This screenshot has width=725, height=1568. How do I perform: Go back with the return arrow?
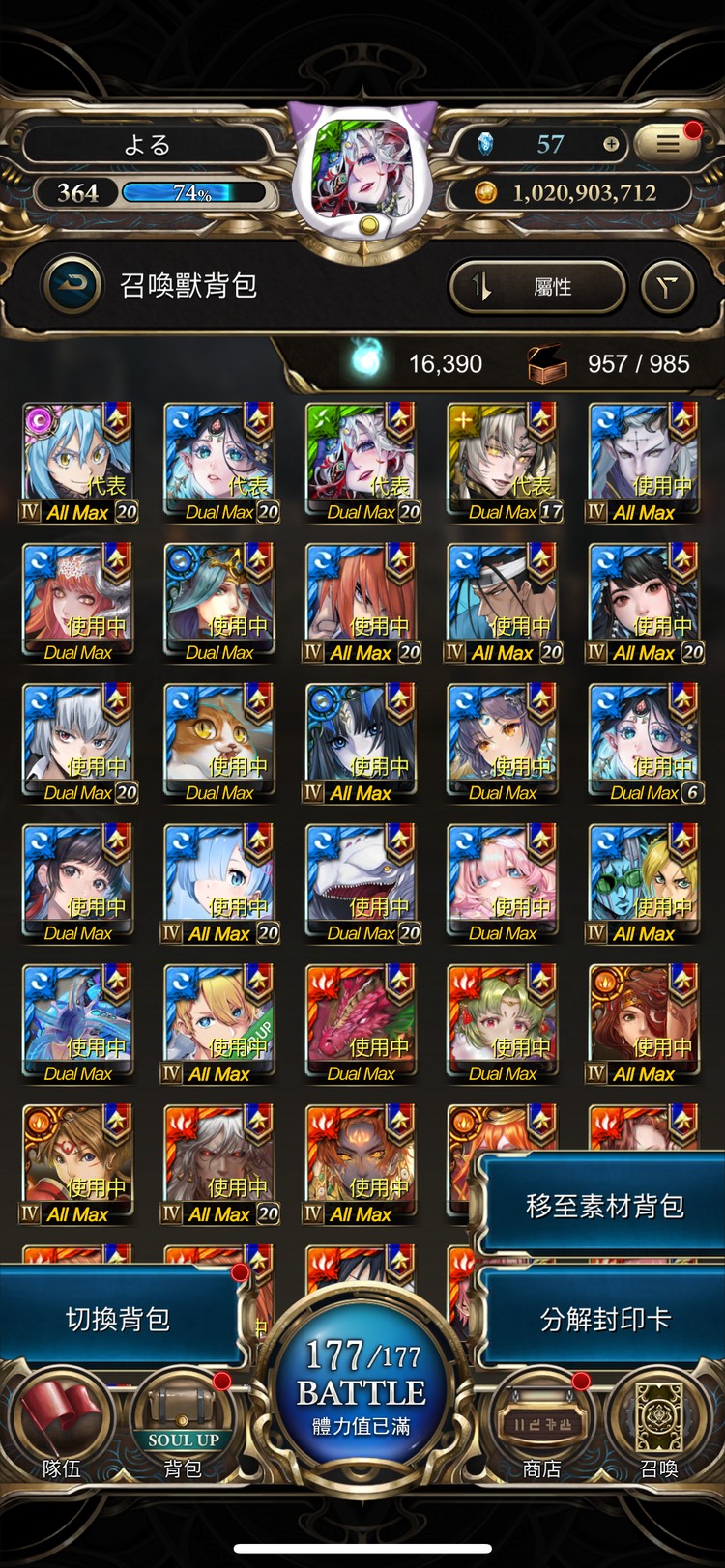point(73,285)
